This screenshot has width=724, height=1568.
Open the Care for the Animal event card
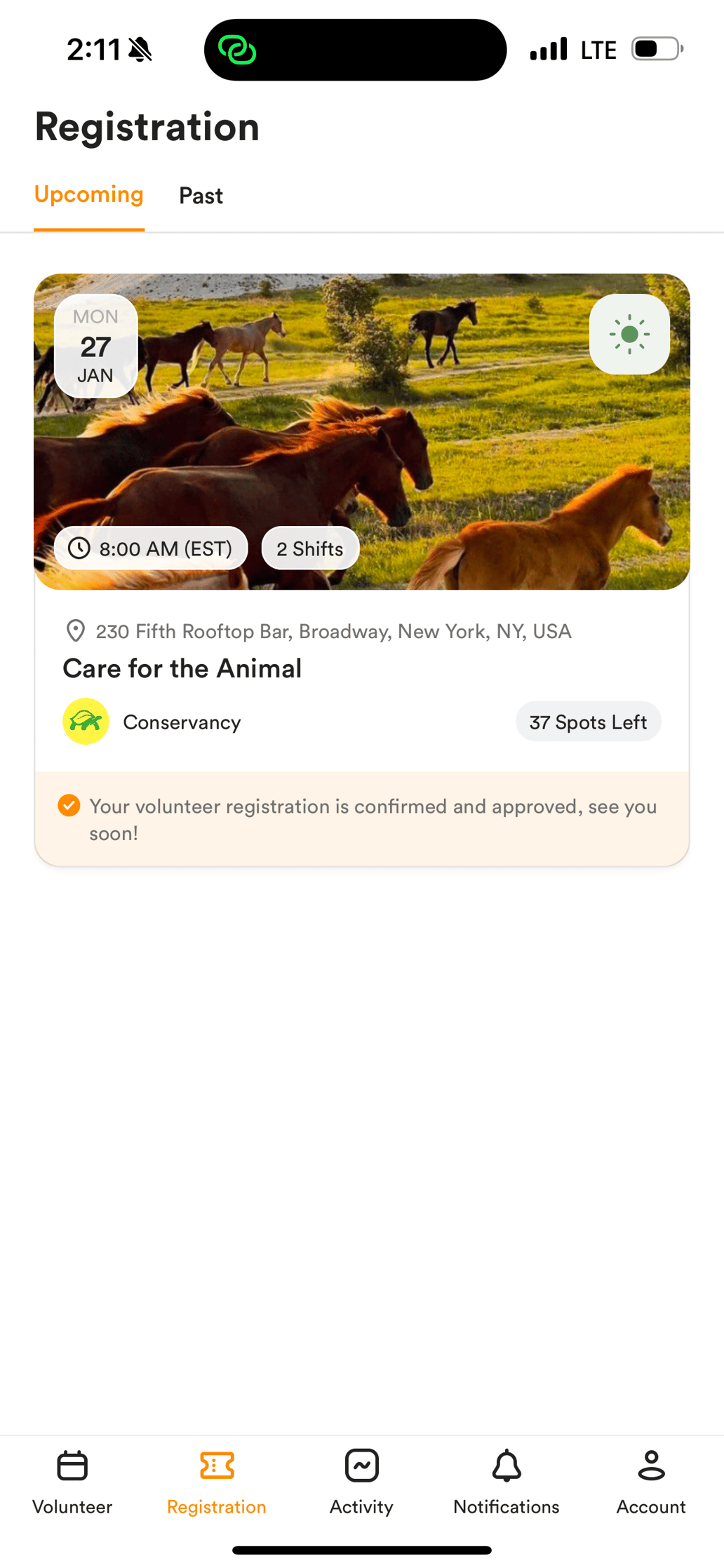[x=182, y=668]
